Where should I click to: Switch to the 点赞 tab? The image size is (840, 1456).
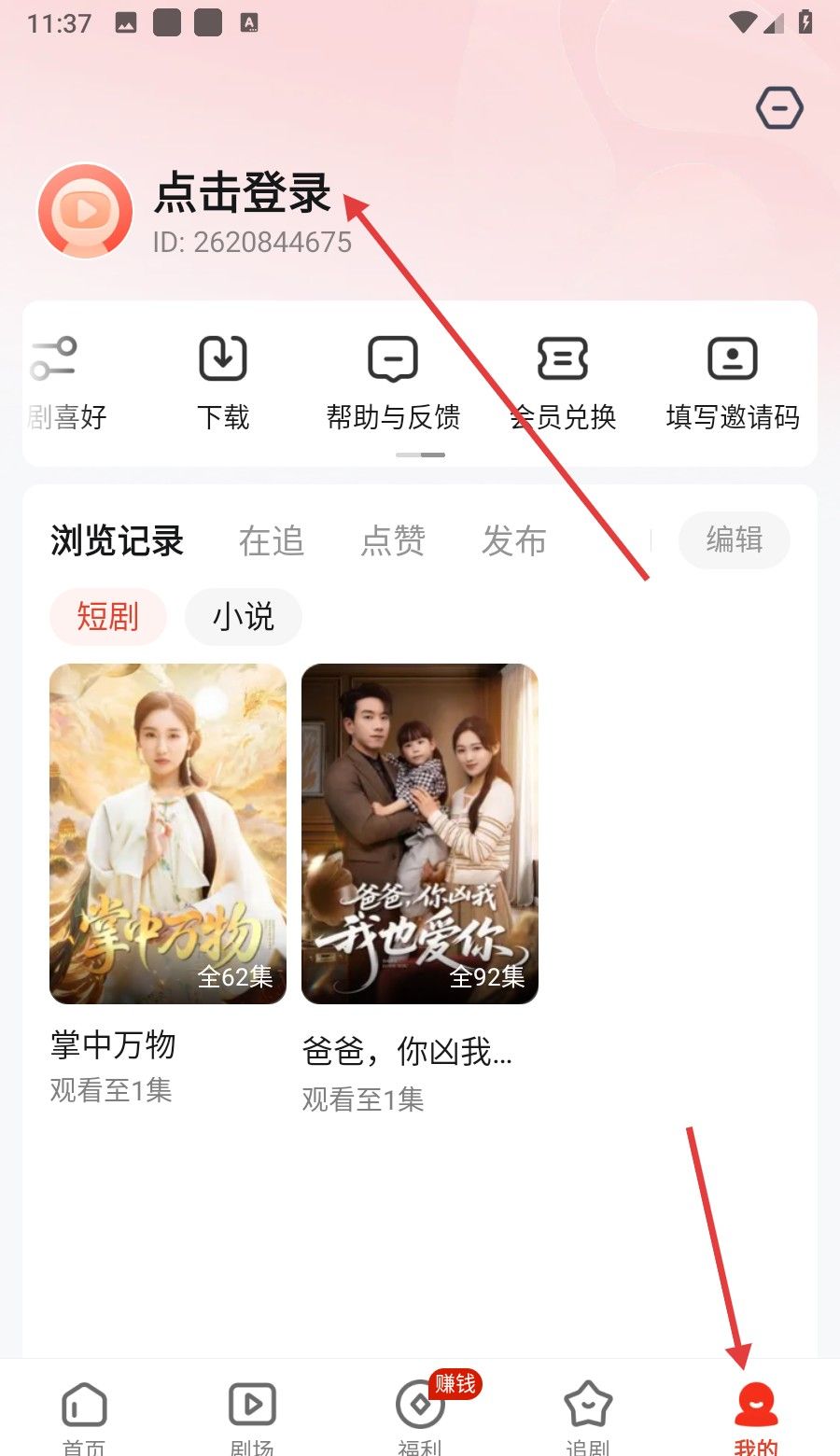pos(393,540)
